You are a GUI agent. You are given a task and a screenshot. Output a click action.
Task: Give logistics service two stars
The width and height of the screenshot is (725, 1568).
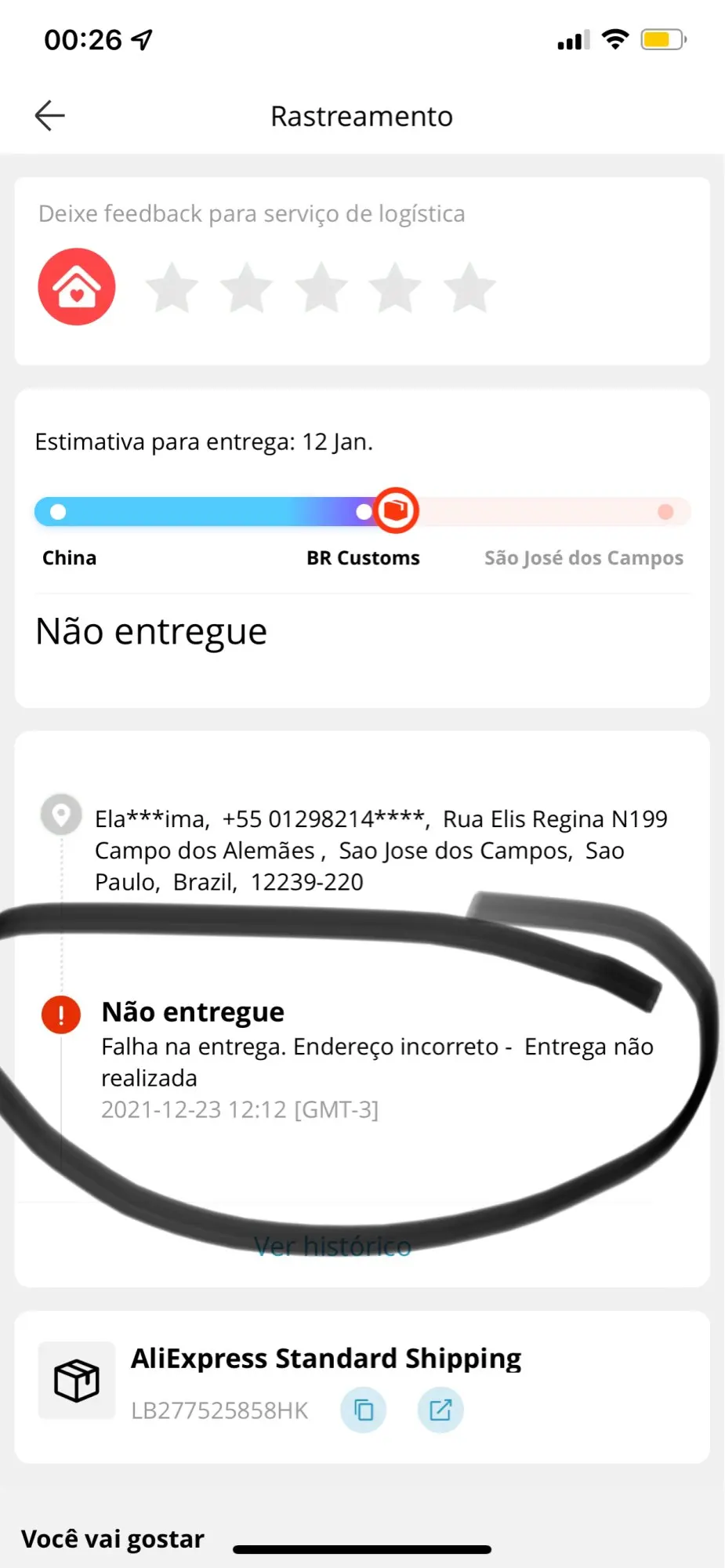point(246,288)
